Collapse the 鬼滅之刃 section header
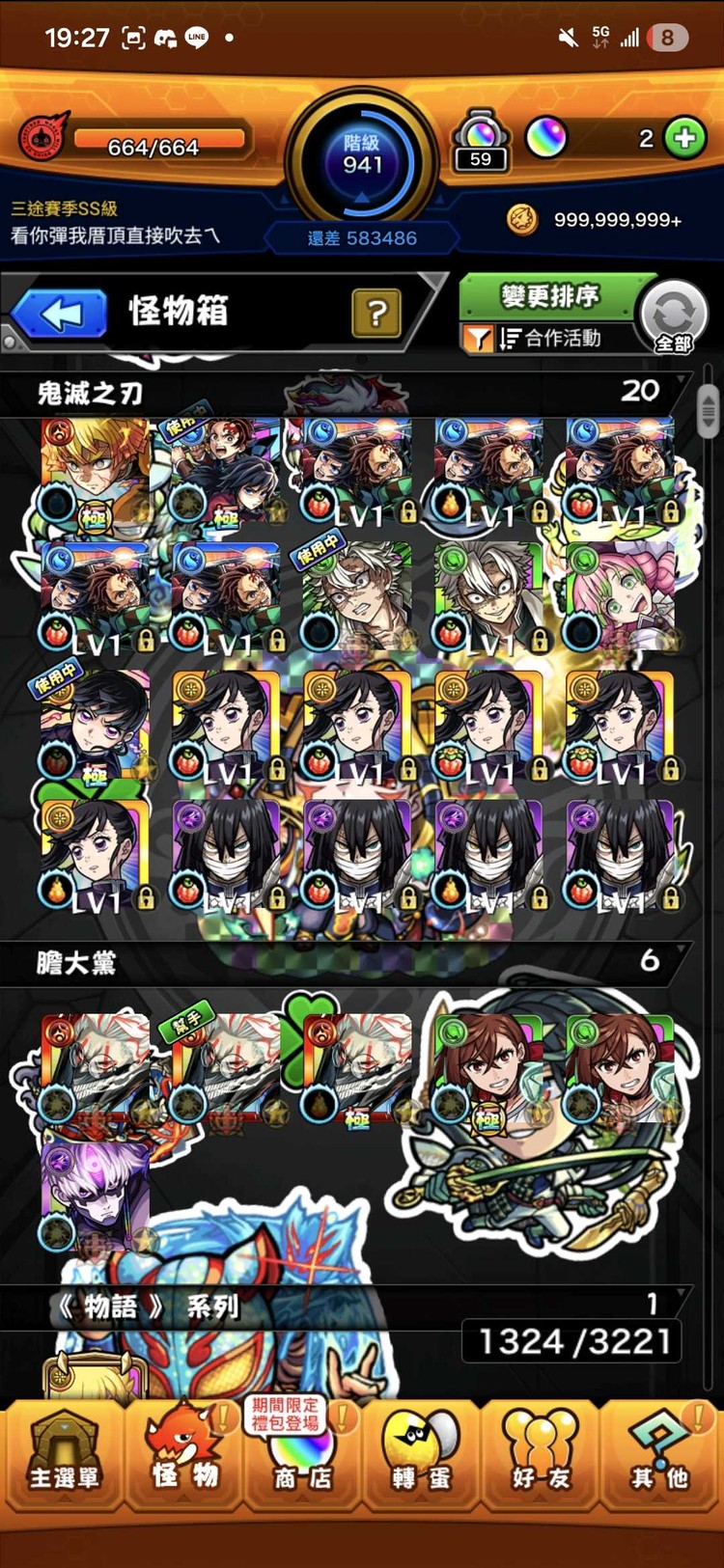Viewport: 724px width, 1568px height. click(348, 393)
